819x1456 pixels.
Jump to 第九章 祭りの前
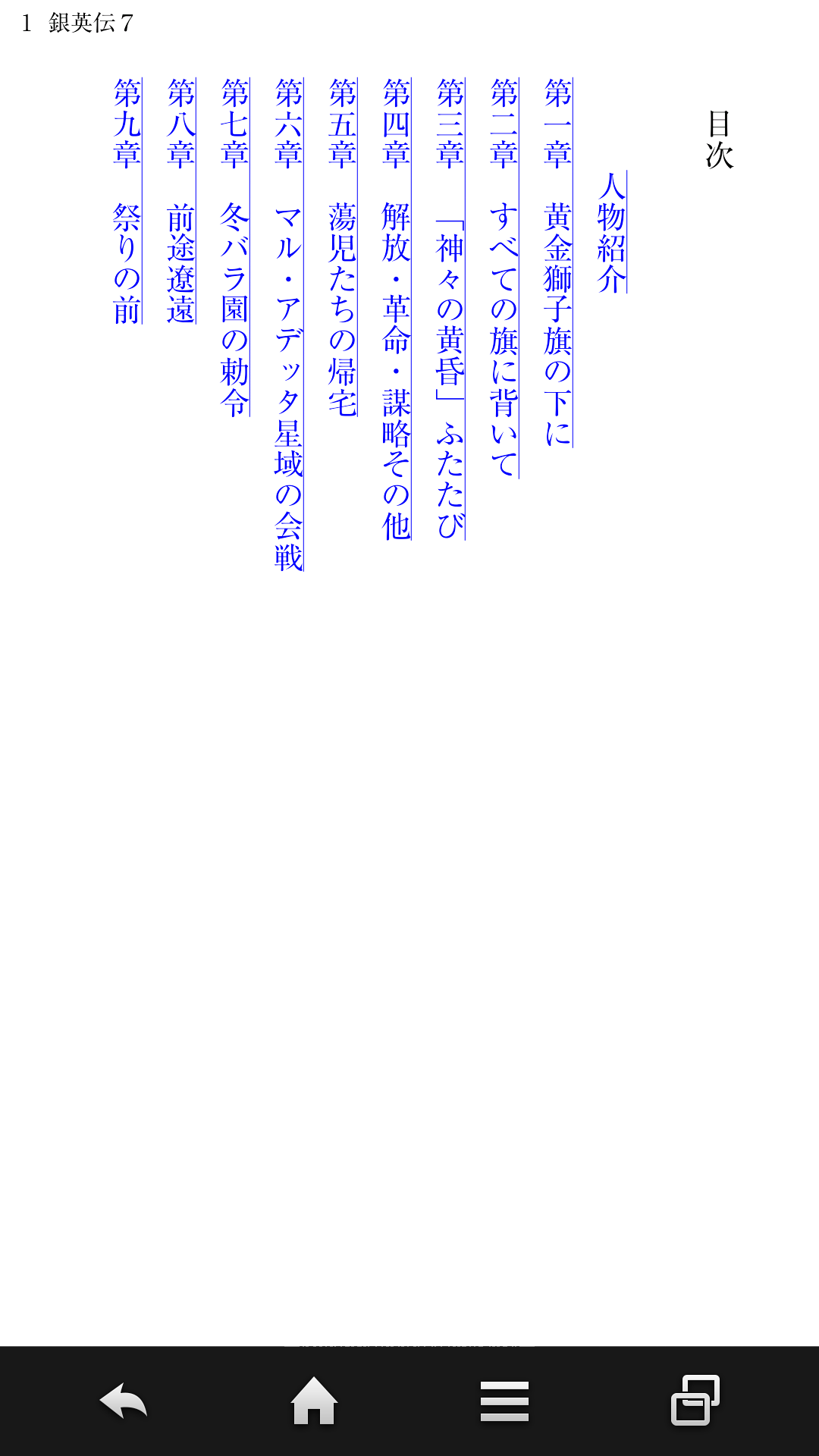127,201
